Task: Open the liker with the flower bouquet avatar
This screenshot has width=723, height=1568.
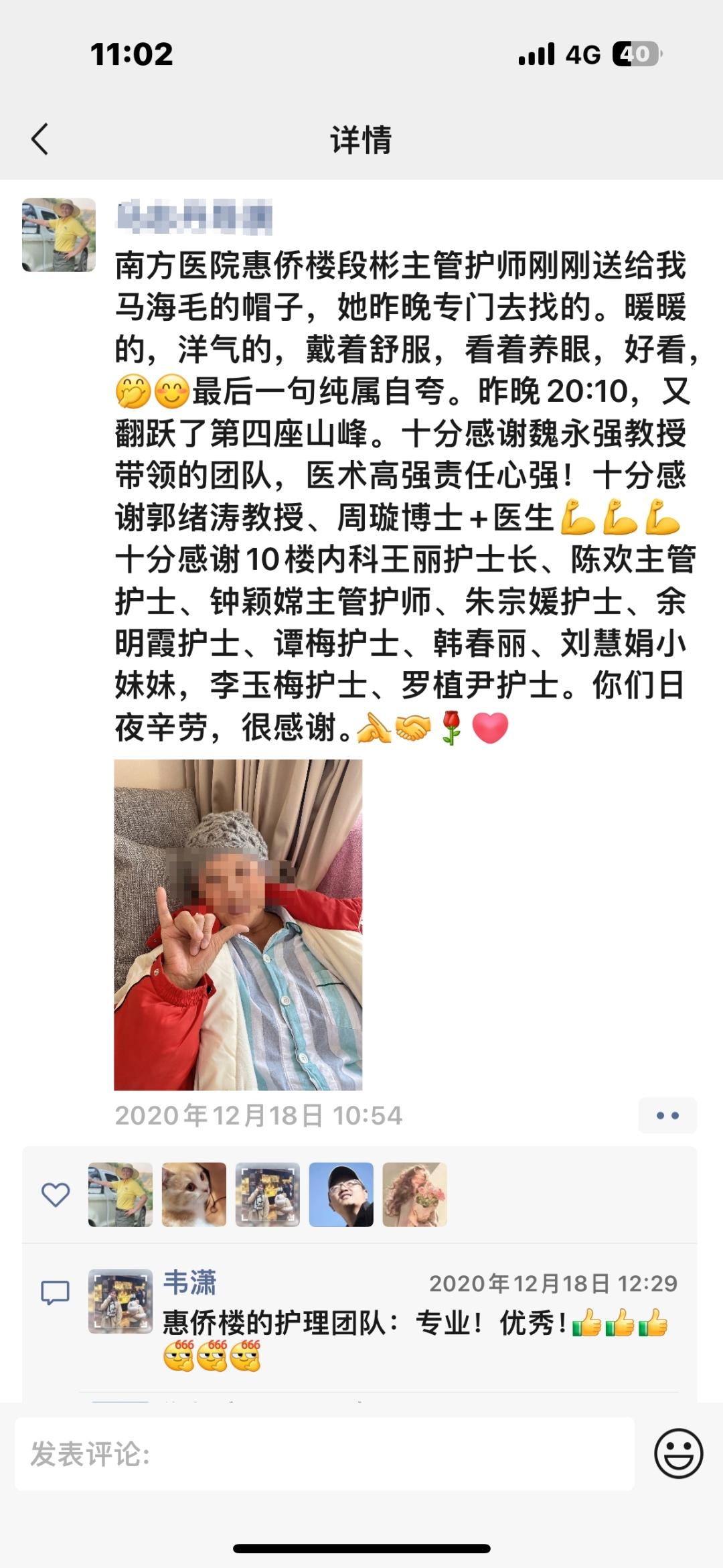Action: [x=414, y=1194]
